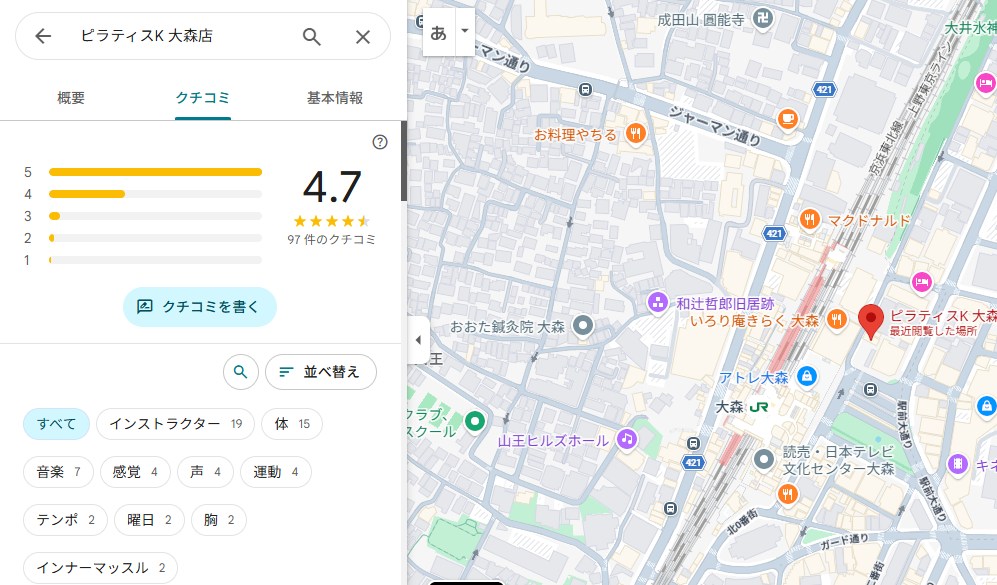Switch to the 基本情報 tab
Screen dimensions: 997x585
coord(335,98)
